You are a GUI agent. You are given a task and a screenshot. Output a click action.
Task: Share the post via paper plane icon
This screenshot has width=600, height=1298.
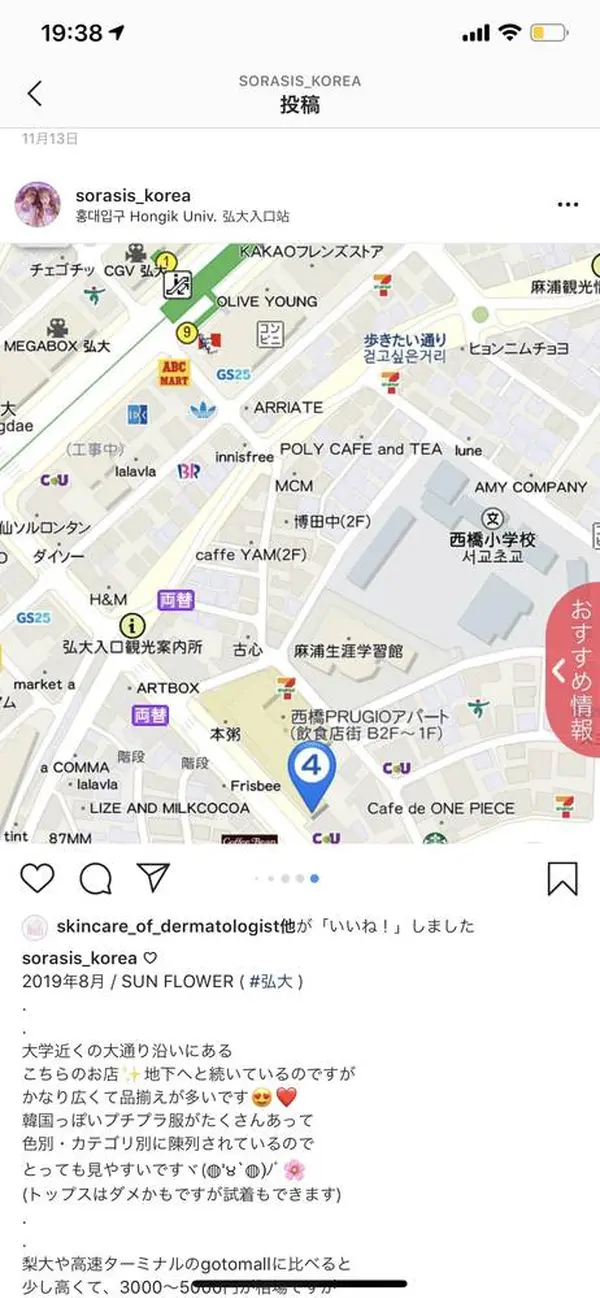click(153, 878)
